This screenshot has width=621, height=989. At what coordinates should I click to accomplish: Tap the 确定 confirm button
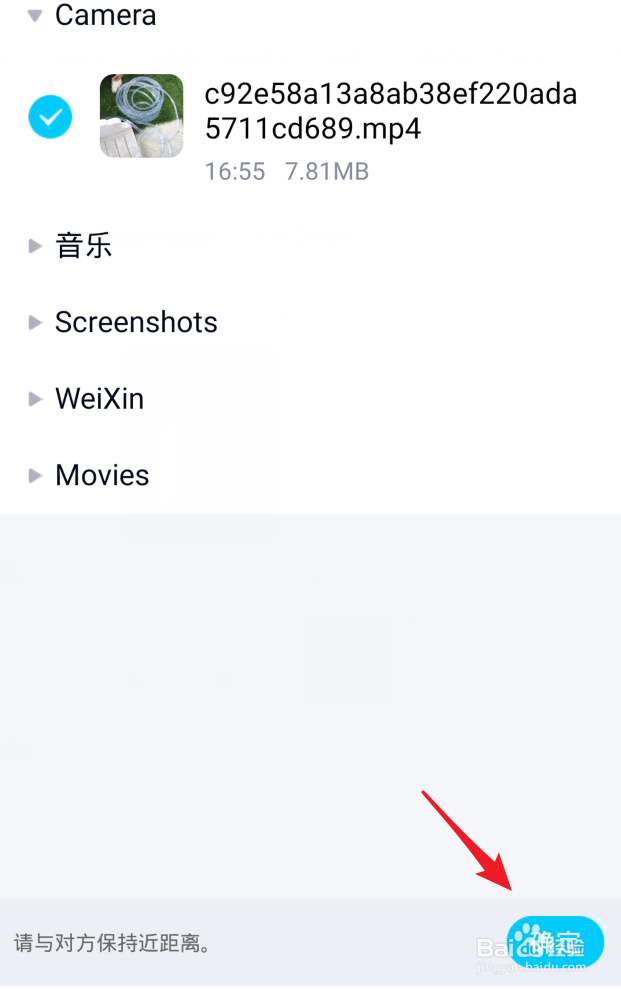tap(555, 941)
